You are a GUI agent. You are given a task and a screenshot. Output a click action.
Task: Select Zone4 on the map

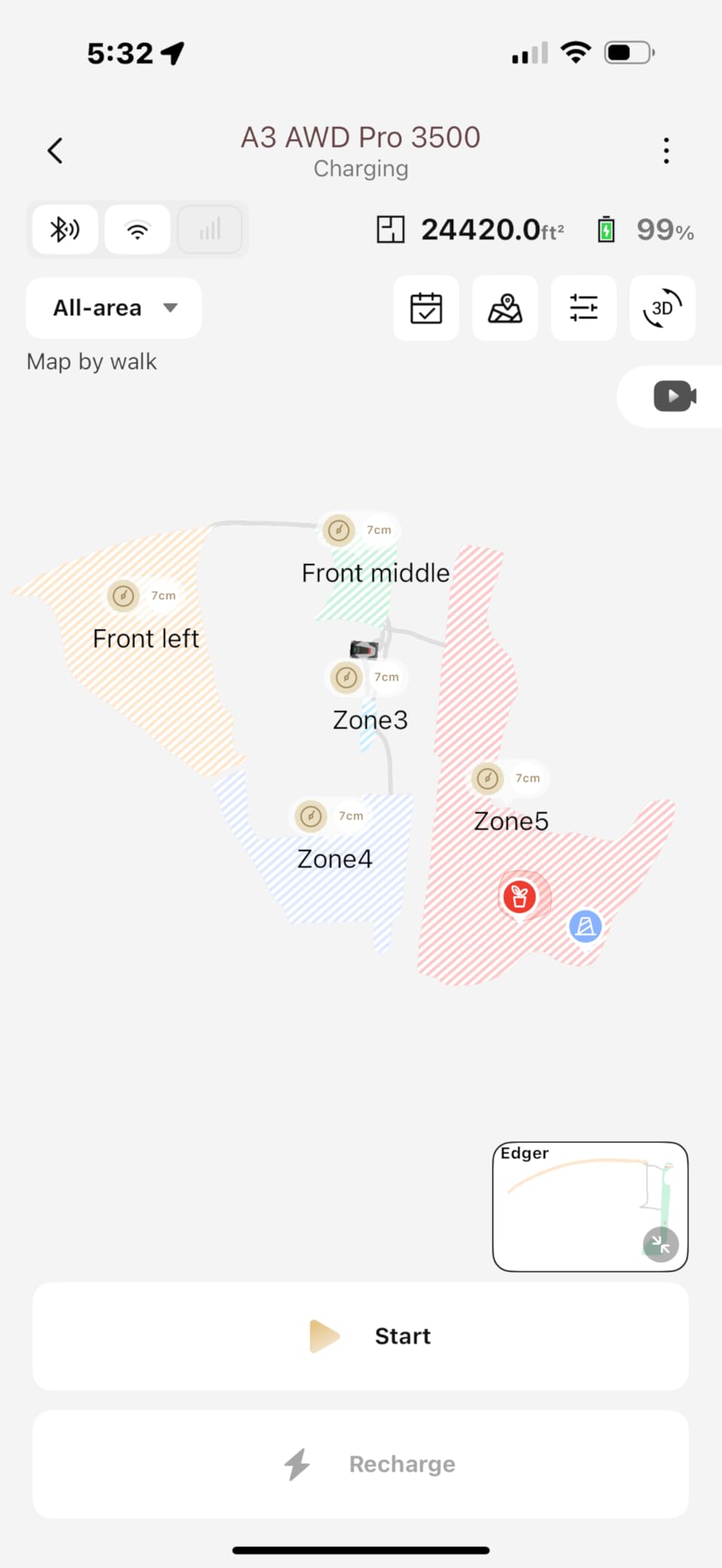[334, 858]
